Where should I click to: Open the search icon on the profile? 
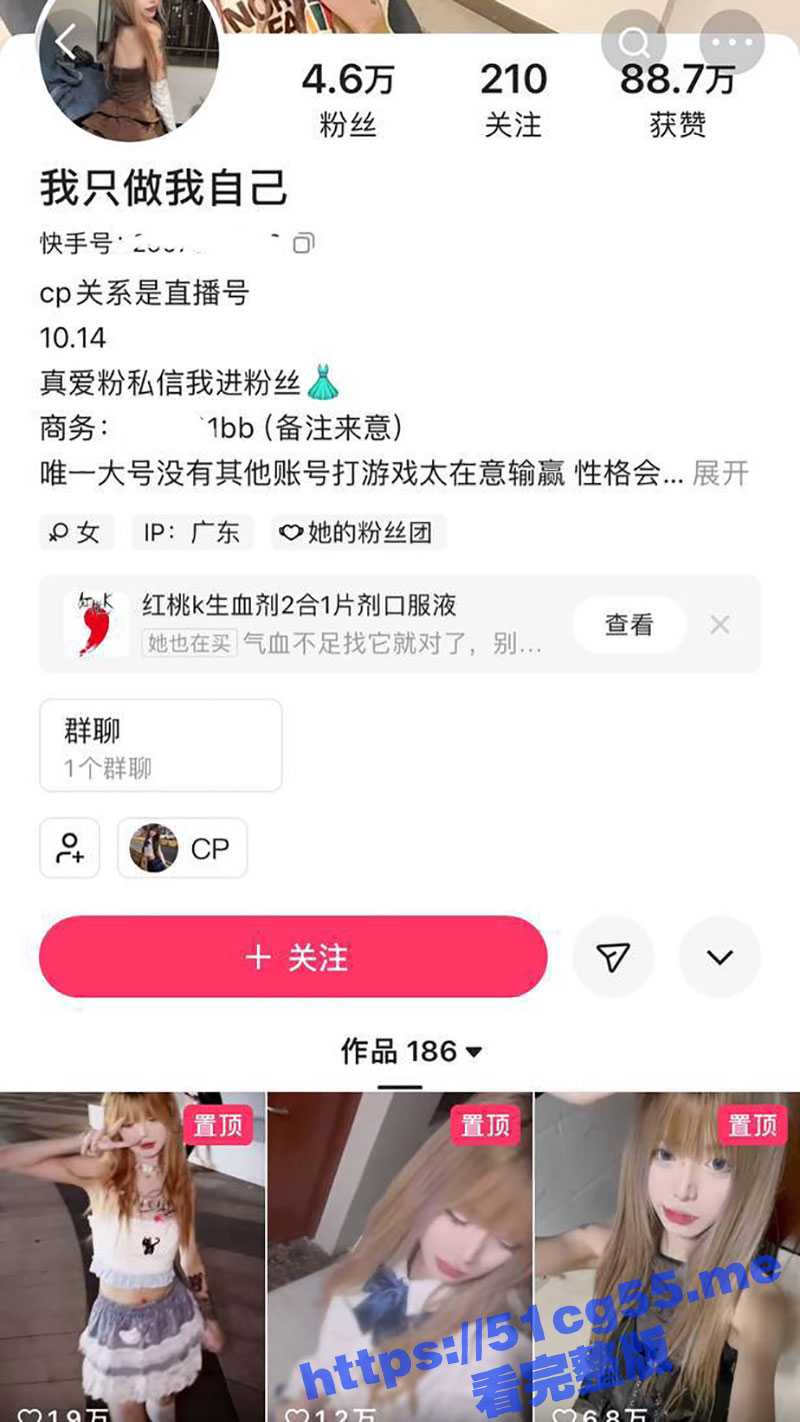tap(634, 42)
